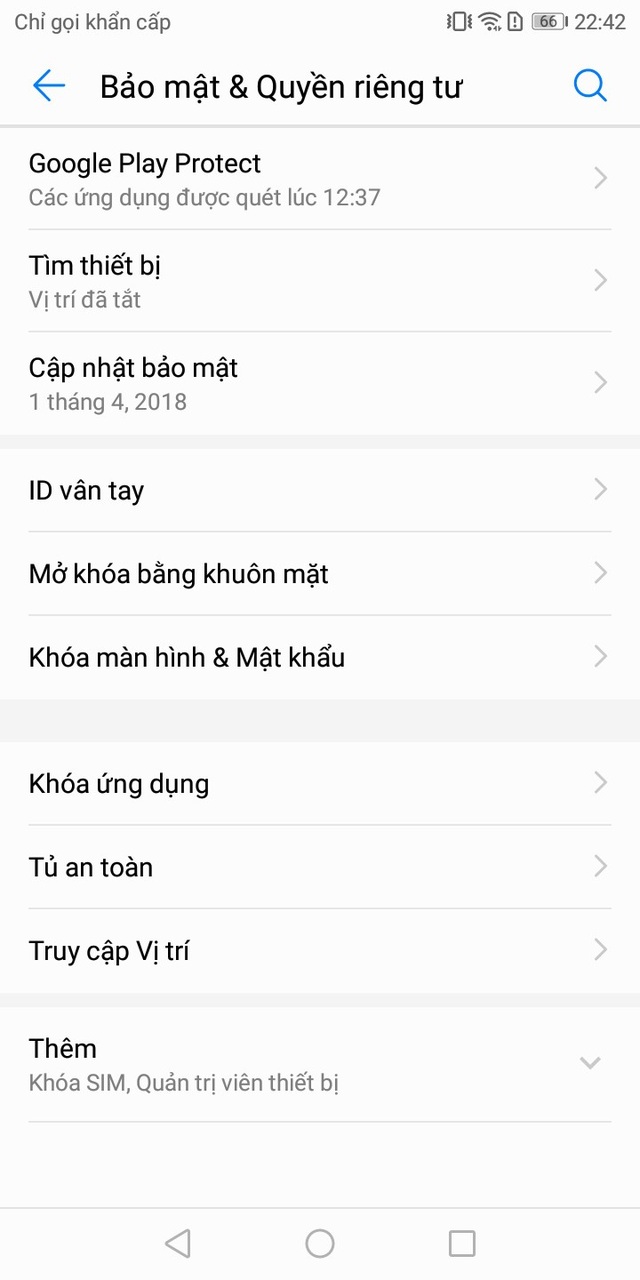640x1280 pixels.
Task: Expand the Thêm section
Action: pyautogui.click(x=320, y=1064)
